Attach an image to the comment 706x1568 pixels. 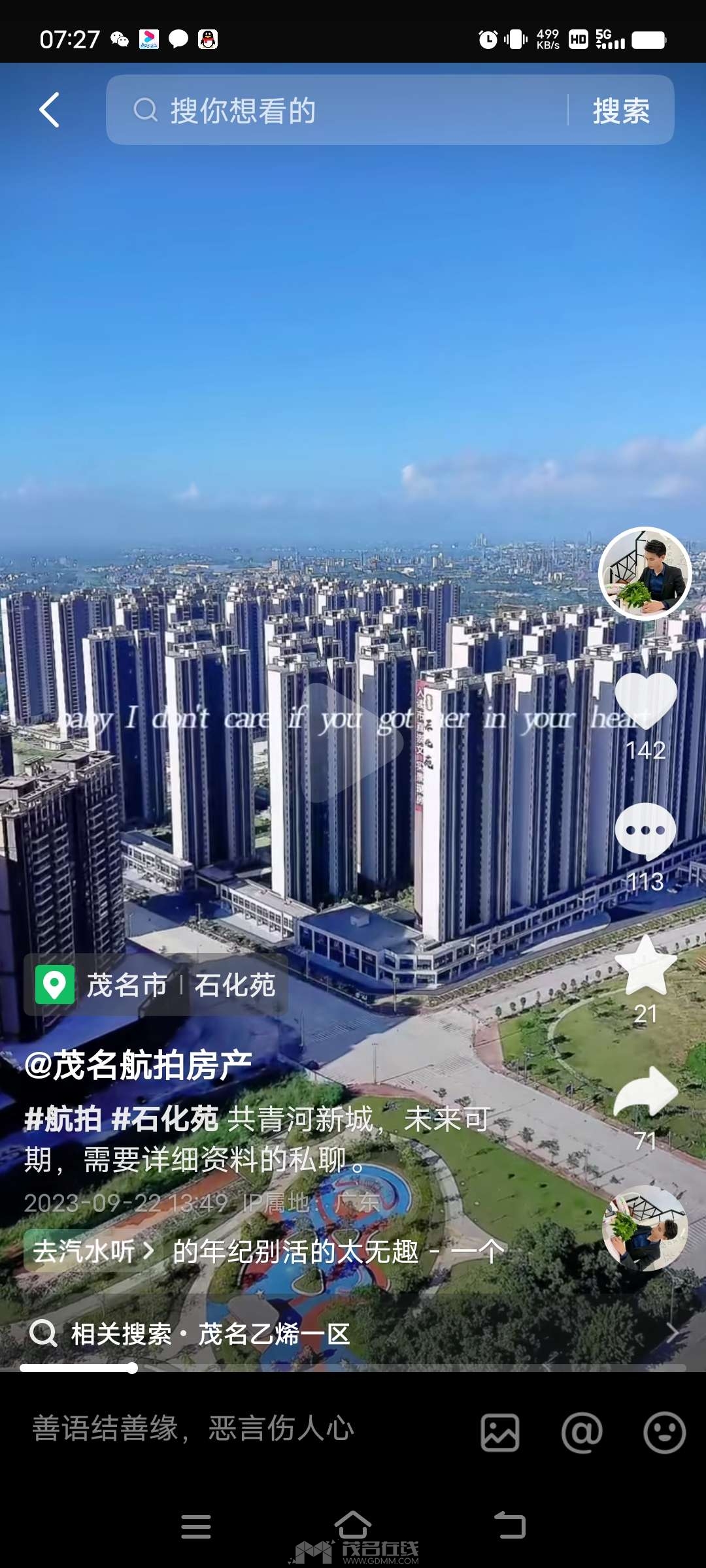[500, 1433]
